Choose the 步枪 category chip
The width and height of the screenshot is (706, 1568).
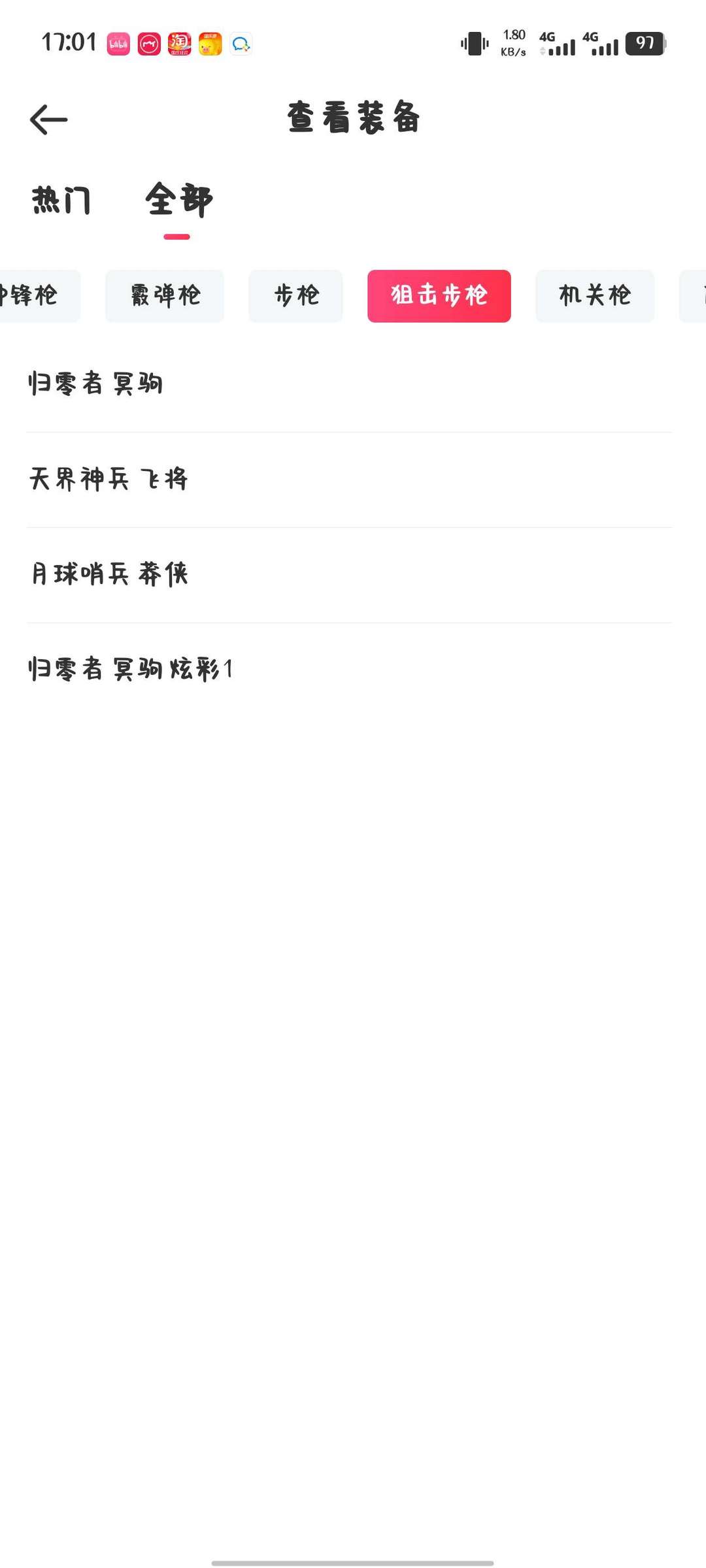295,296
